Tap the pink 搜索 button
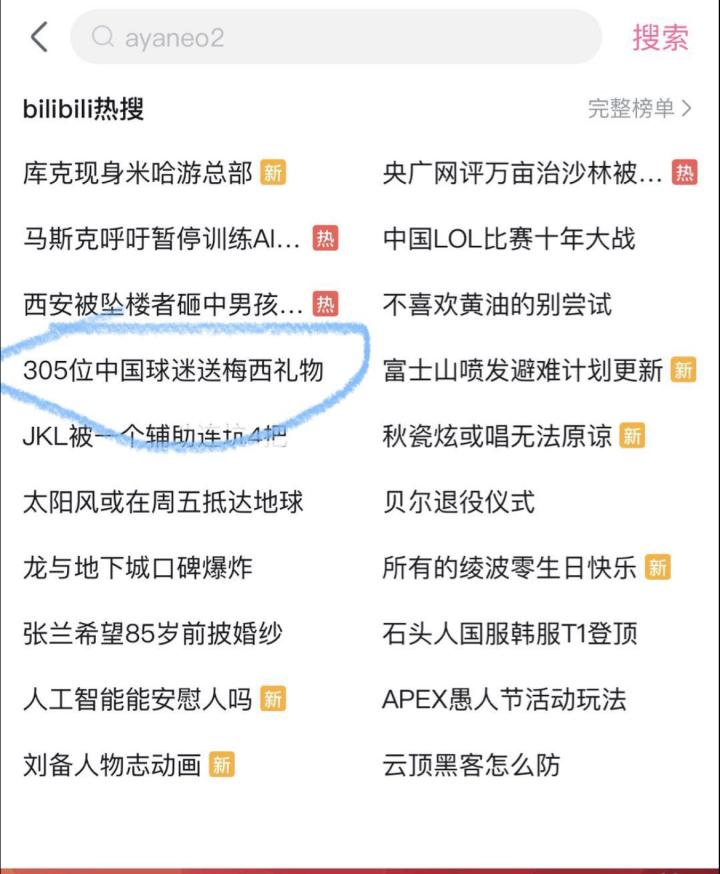 pos(660,38)
